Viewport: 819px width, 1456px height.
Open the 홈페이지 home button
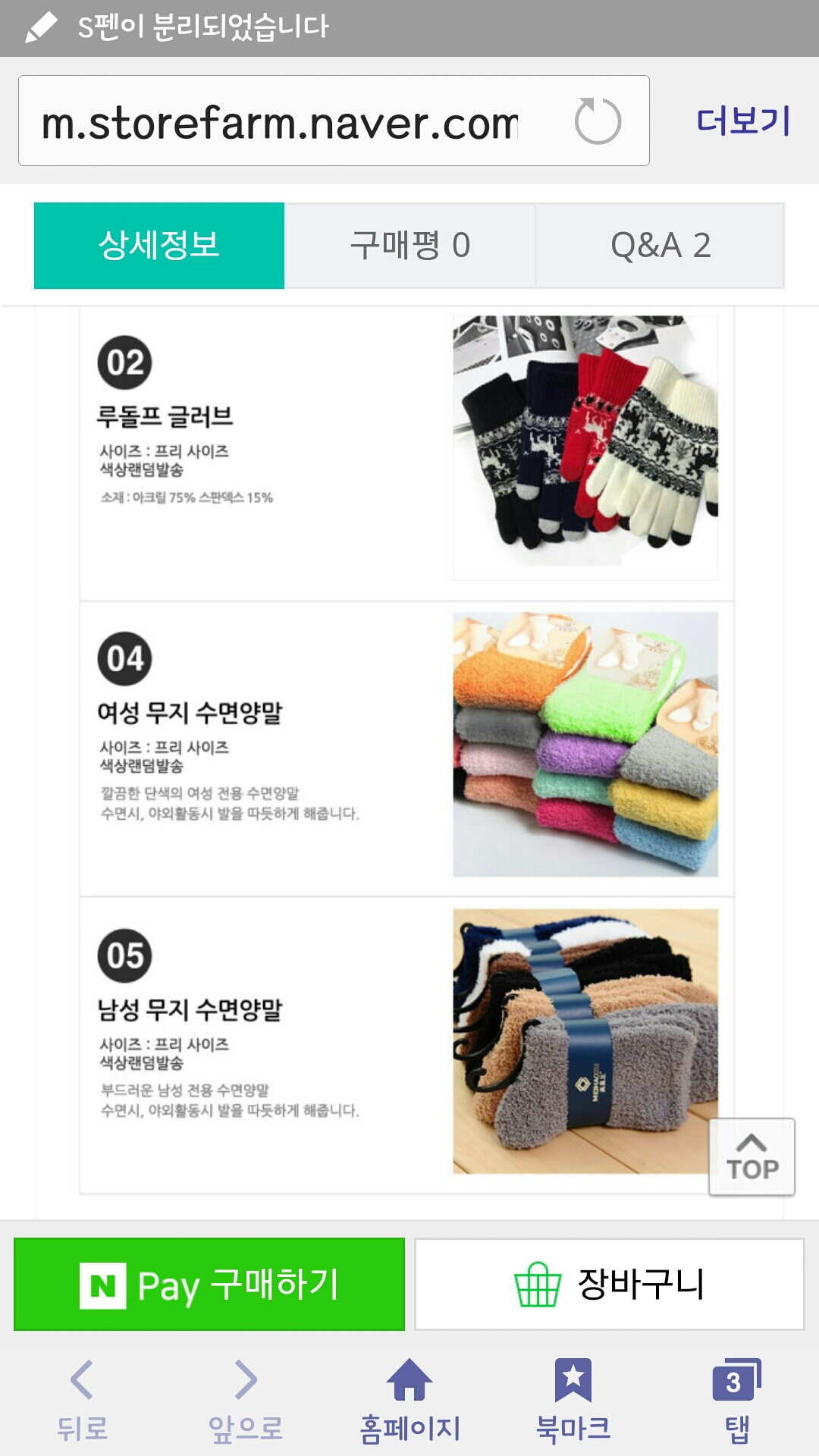tap(409, 1400)
